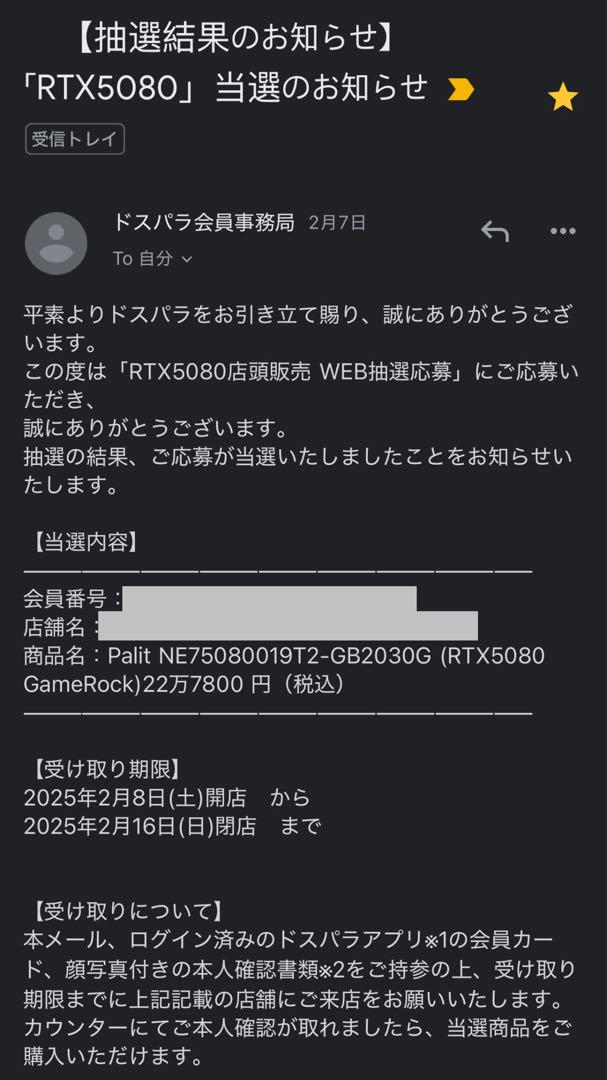
Task: Tap the yellow importance marker by the subject
Action: (461, 90)
